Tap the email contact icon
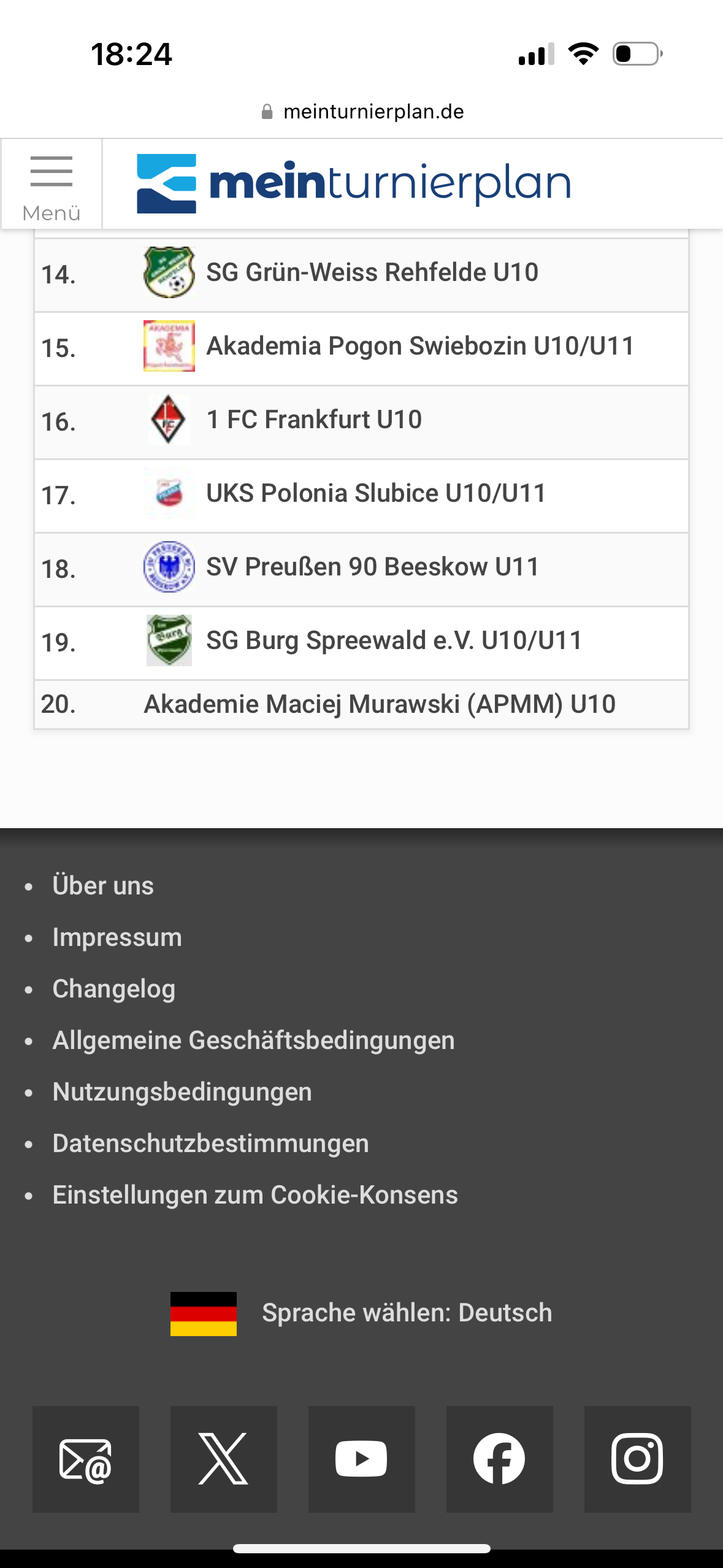This screenshot has width=723, height=1568. point(86,1459)
